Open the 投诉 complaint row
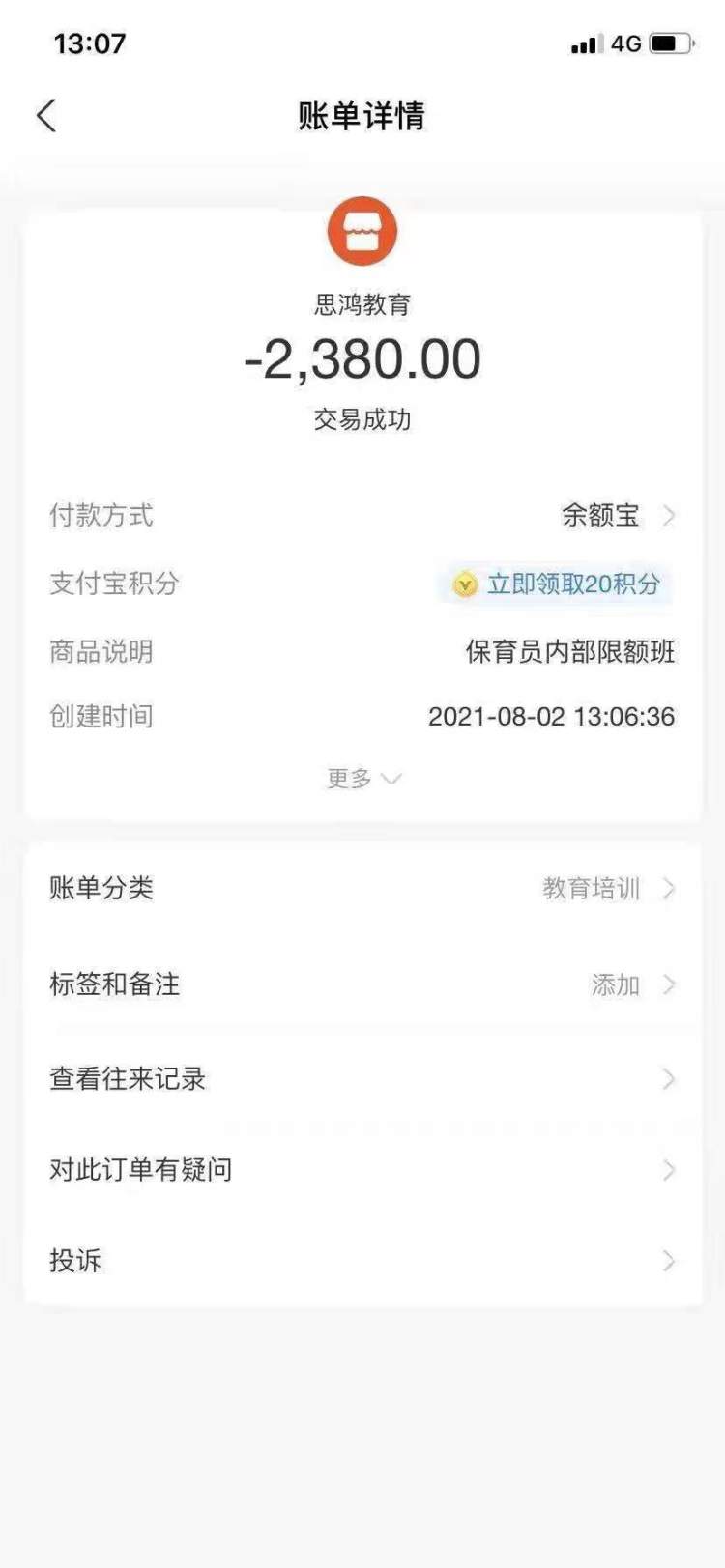The width and height of the screenshot is (725, 1568). (x=362, y=1261)
